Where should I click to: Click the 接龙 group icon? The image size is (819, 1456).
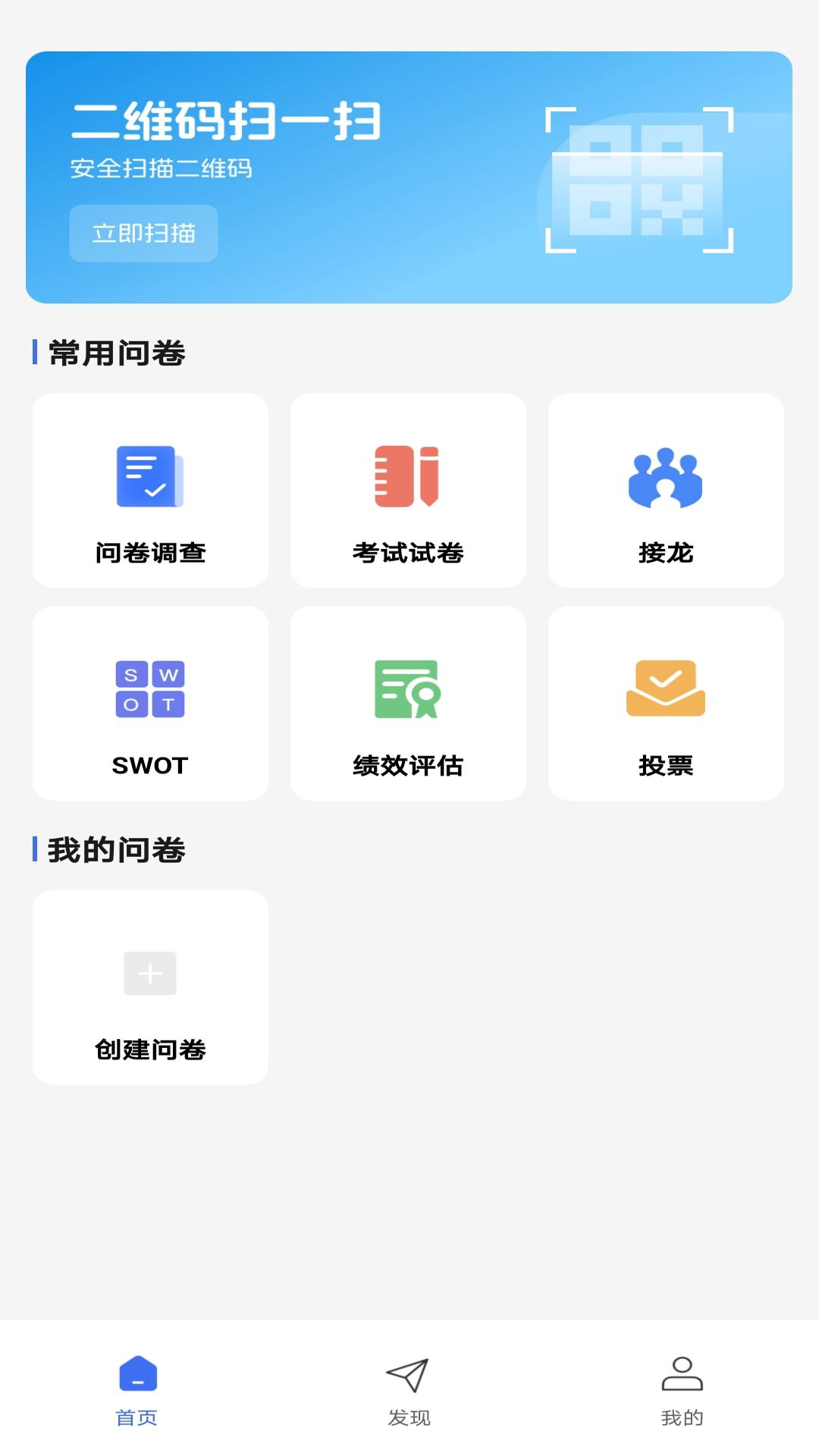click(x=665, y=476)
